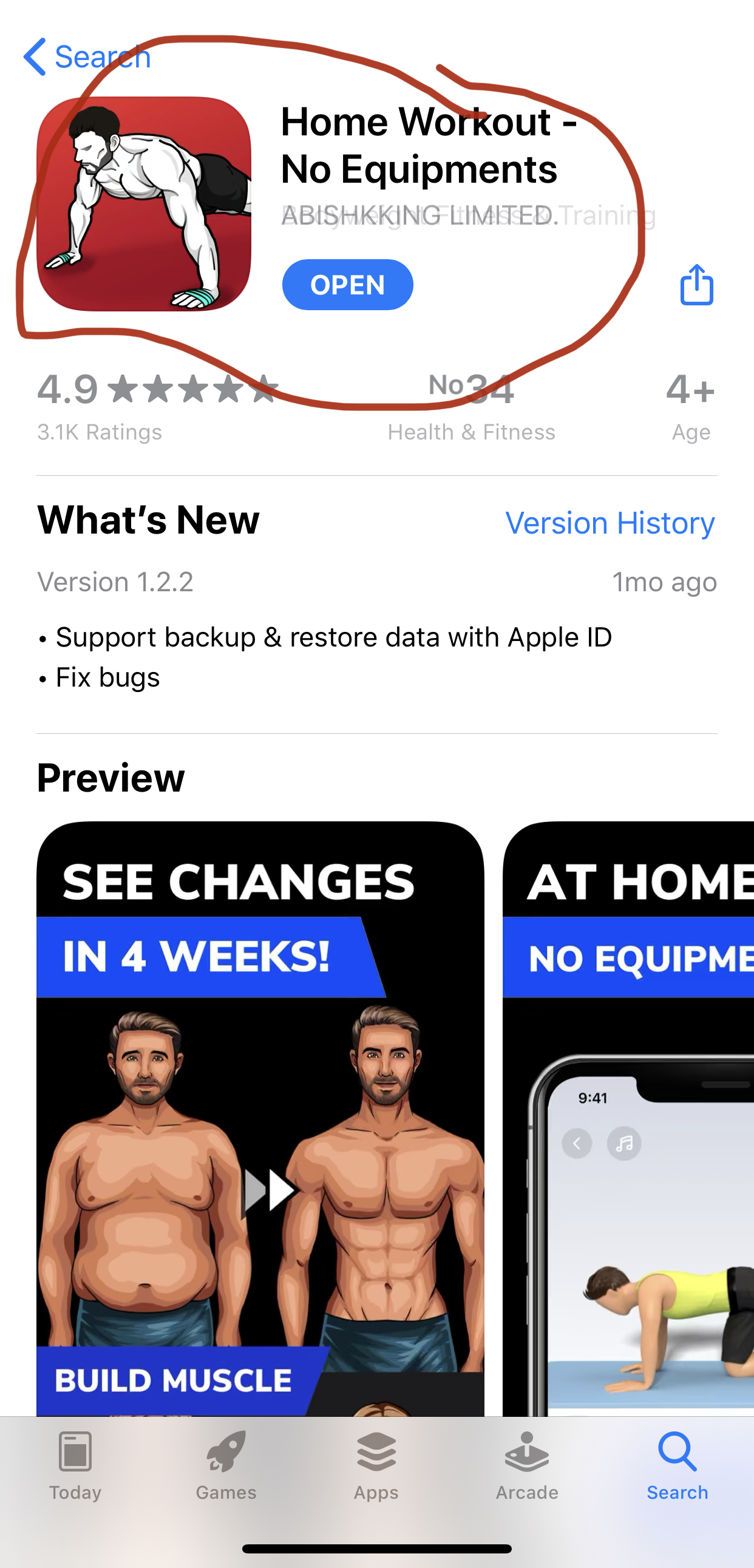754x1568 pixels.
Task: Open the Home Workout app
Action: tap(347, 285)
